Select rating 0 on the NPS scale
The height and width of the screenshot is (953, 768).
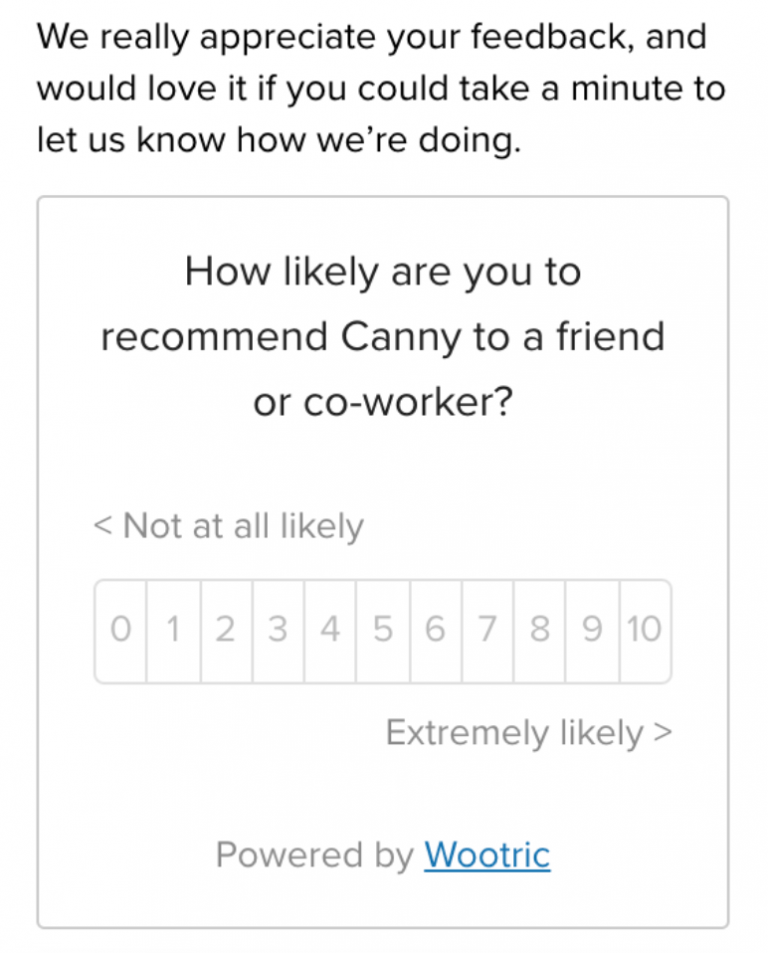click(x=120, y=628)
